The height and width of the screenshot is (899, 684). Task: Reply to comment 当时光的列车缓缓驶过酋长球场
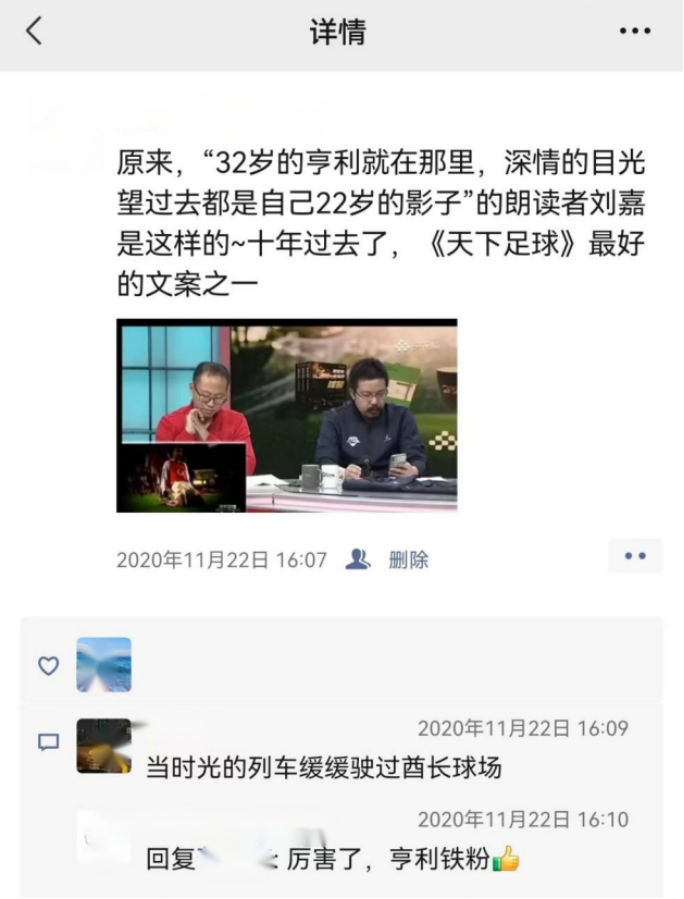(x=323, y=768)
